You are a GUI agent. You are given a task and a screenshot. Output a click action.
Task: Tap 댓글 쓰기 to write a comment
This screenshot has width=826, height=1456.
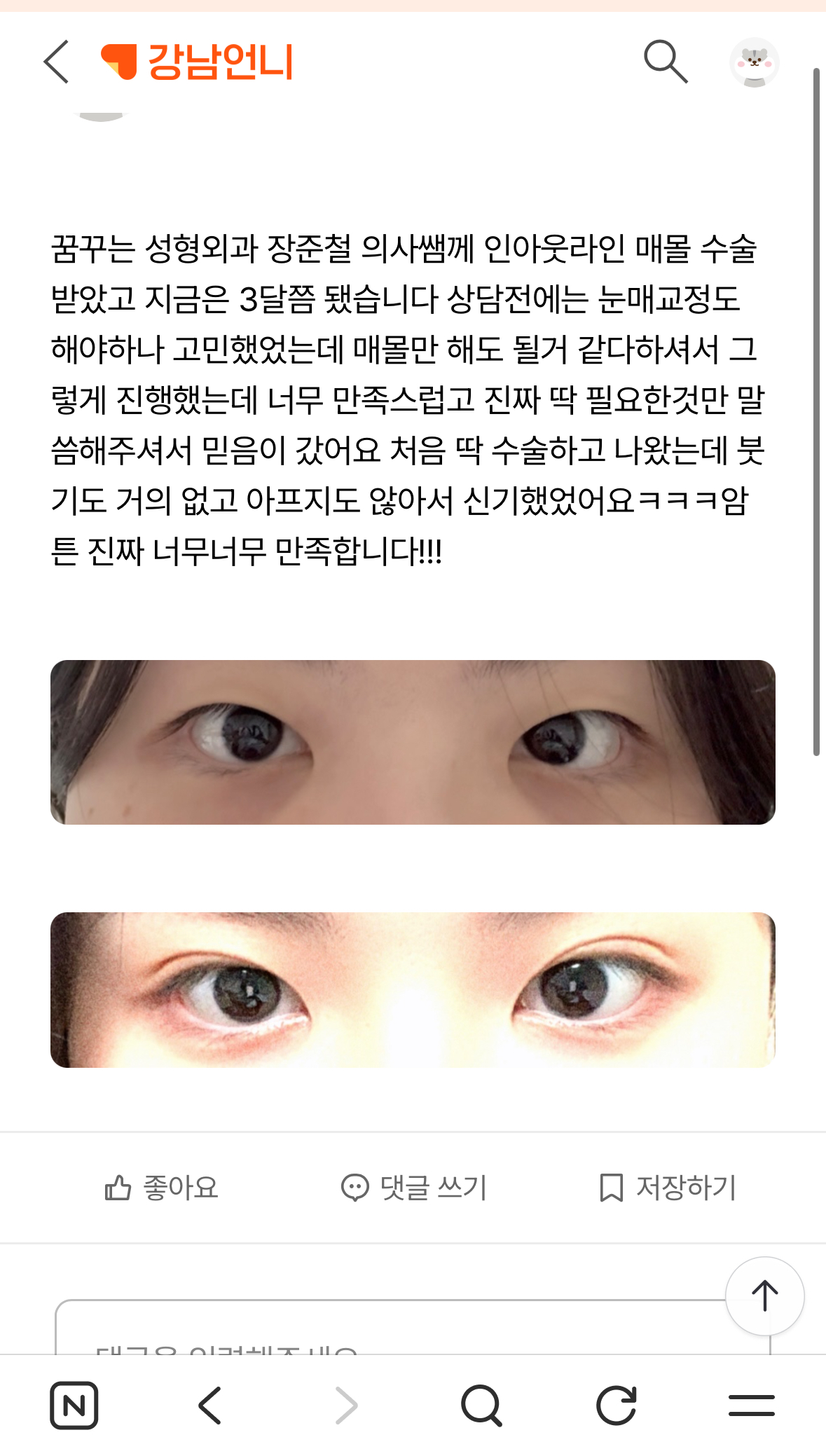[x=413, y=1188]
